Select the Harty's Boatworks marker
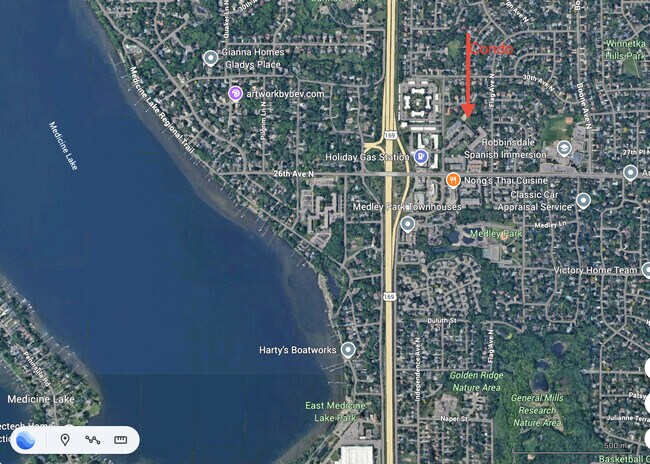Viewport: 650px width, 464px height. [x=348, y=349]
